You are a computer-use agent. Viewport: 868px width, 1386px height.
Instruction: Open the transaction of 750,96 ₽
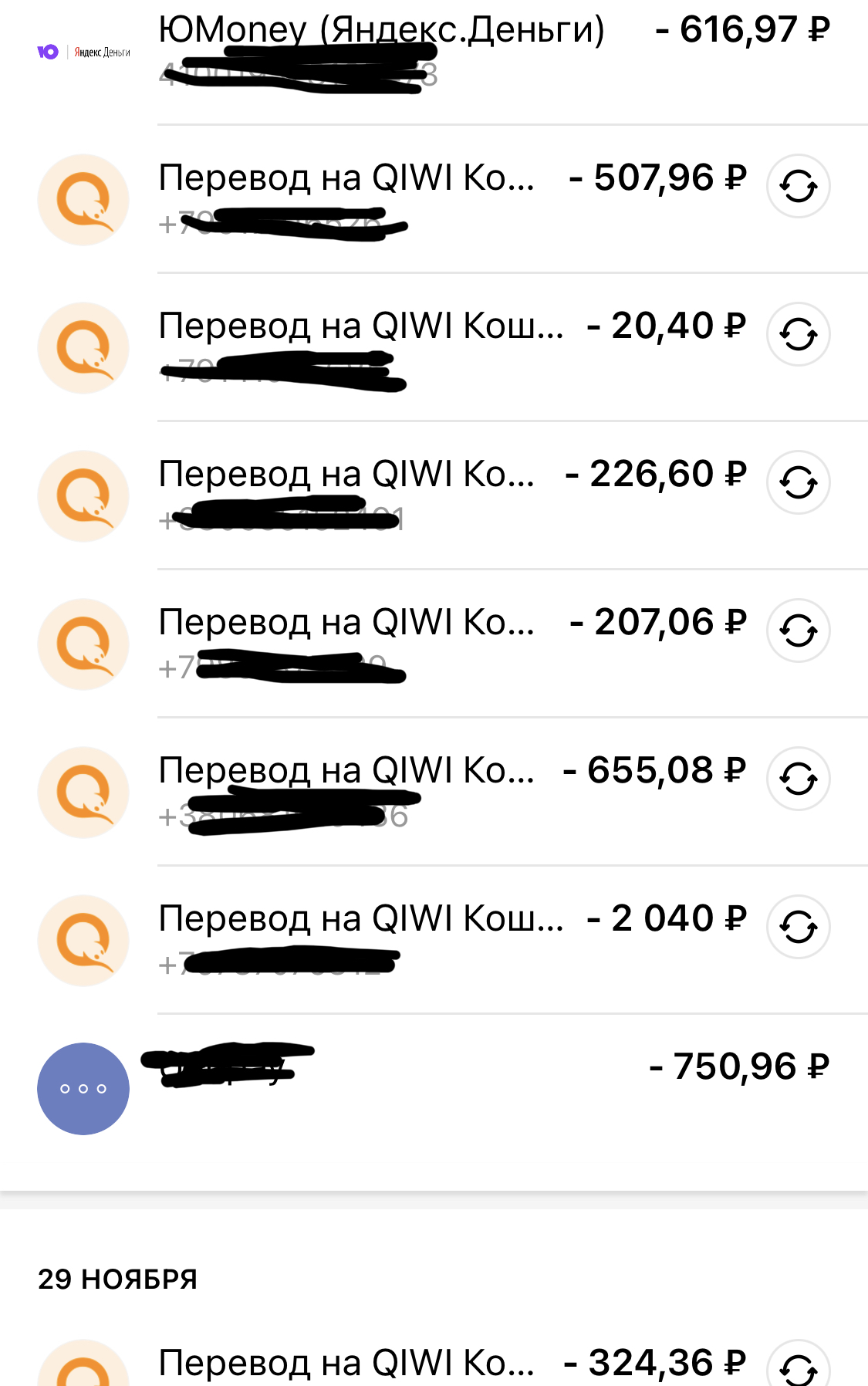(x=432, y=1088)
